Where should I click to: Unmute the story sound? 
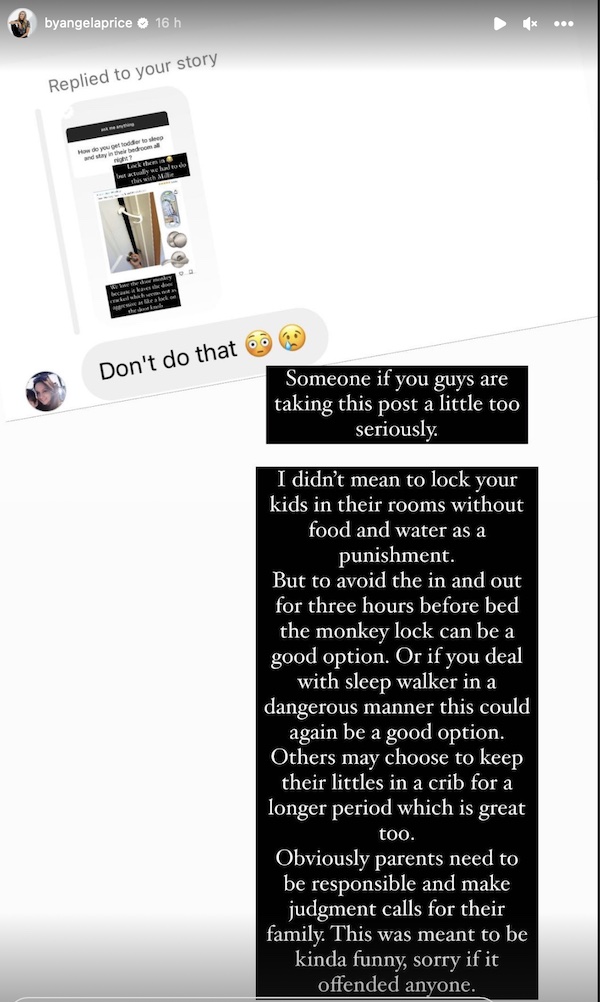530,23
